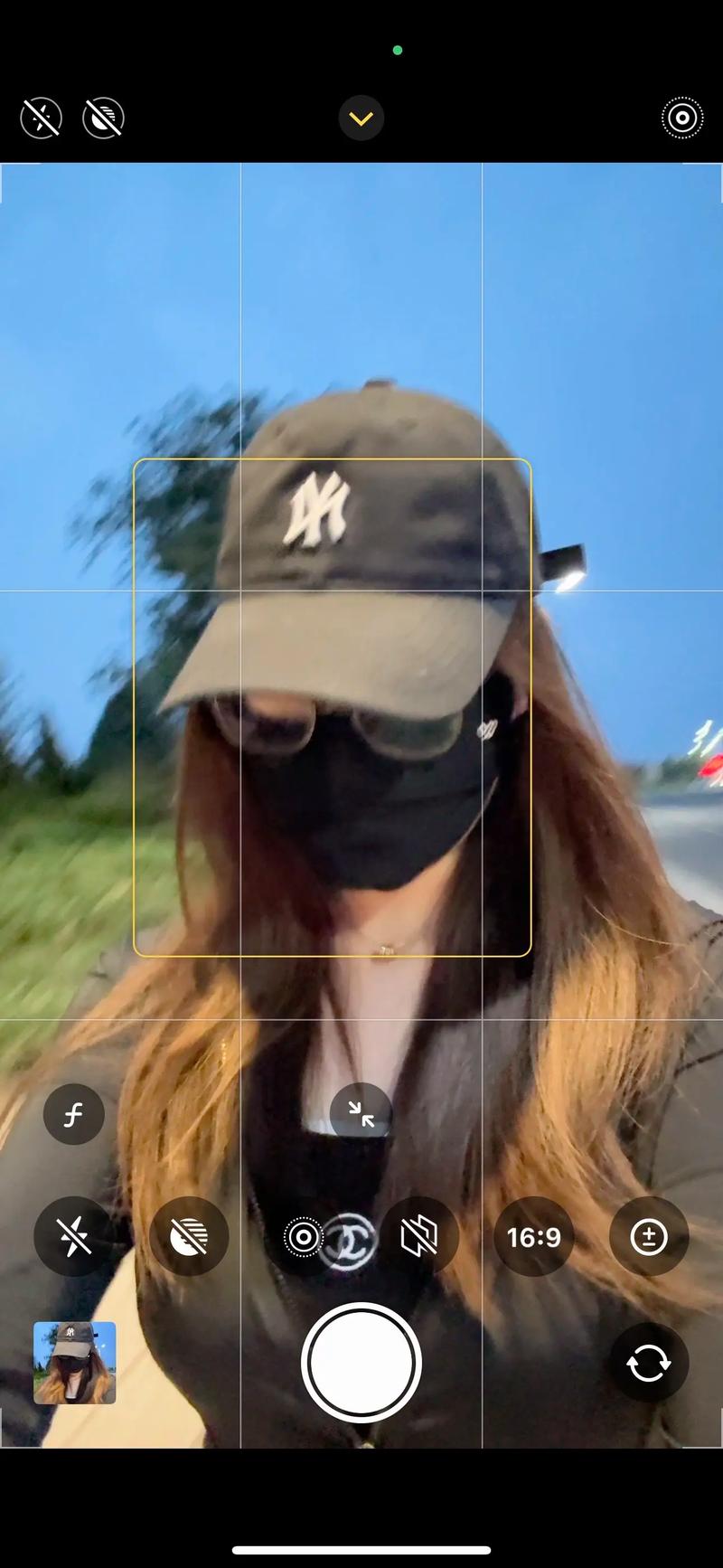Screen dimensions: 723x1568
Task: Collapse the camera controls with the yellow chevron
Action: (361, 118)
